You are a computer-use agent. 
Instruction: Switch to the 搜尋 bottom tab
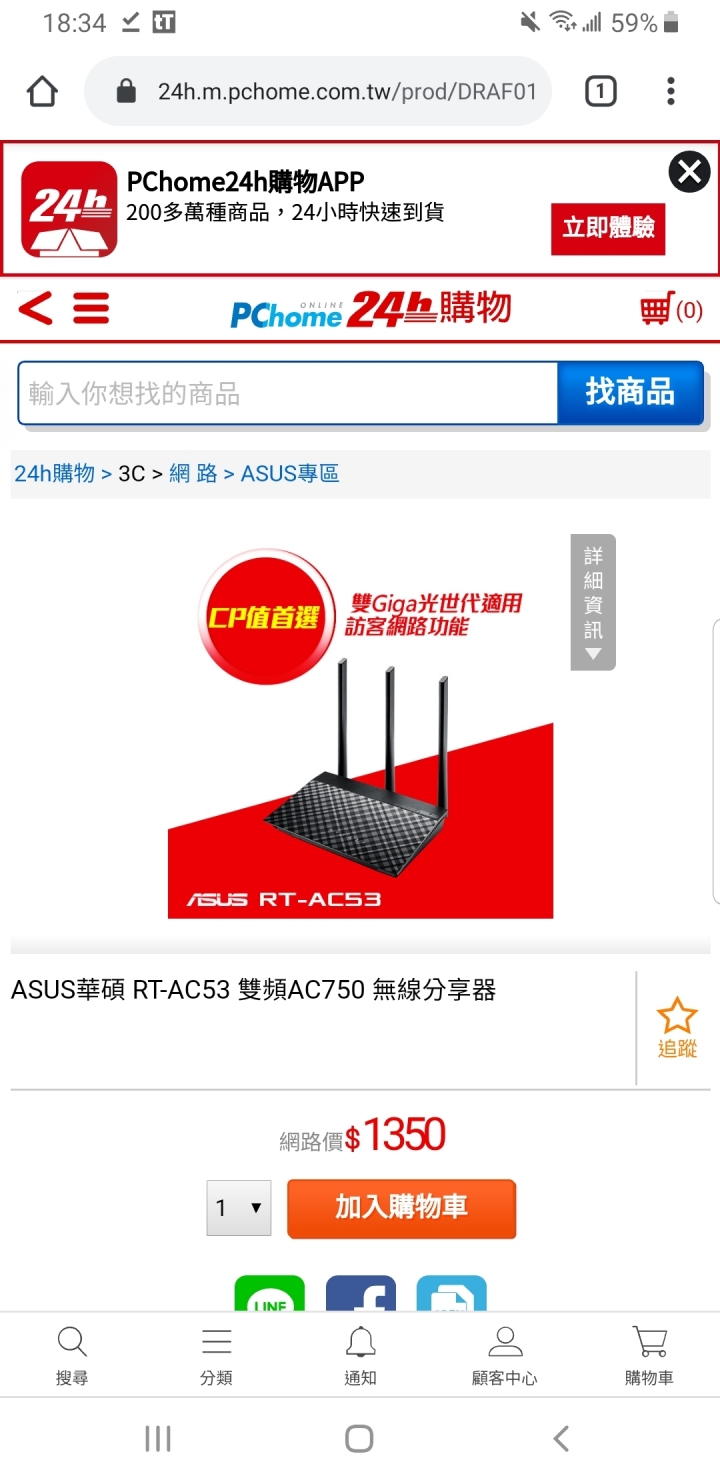tap(72, 1355)
